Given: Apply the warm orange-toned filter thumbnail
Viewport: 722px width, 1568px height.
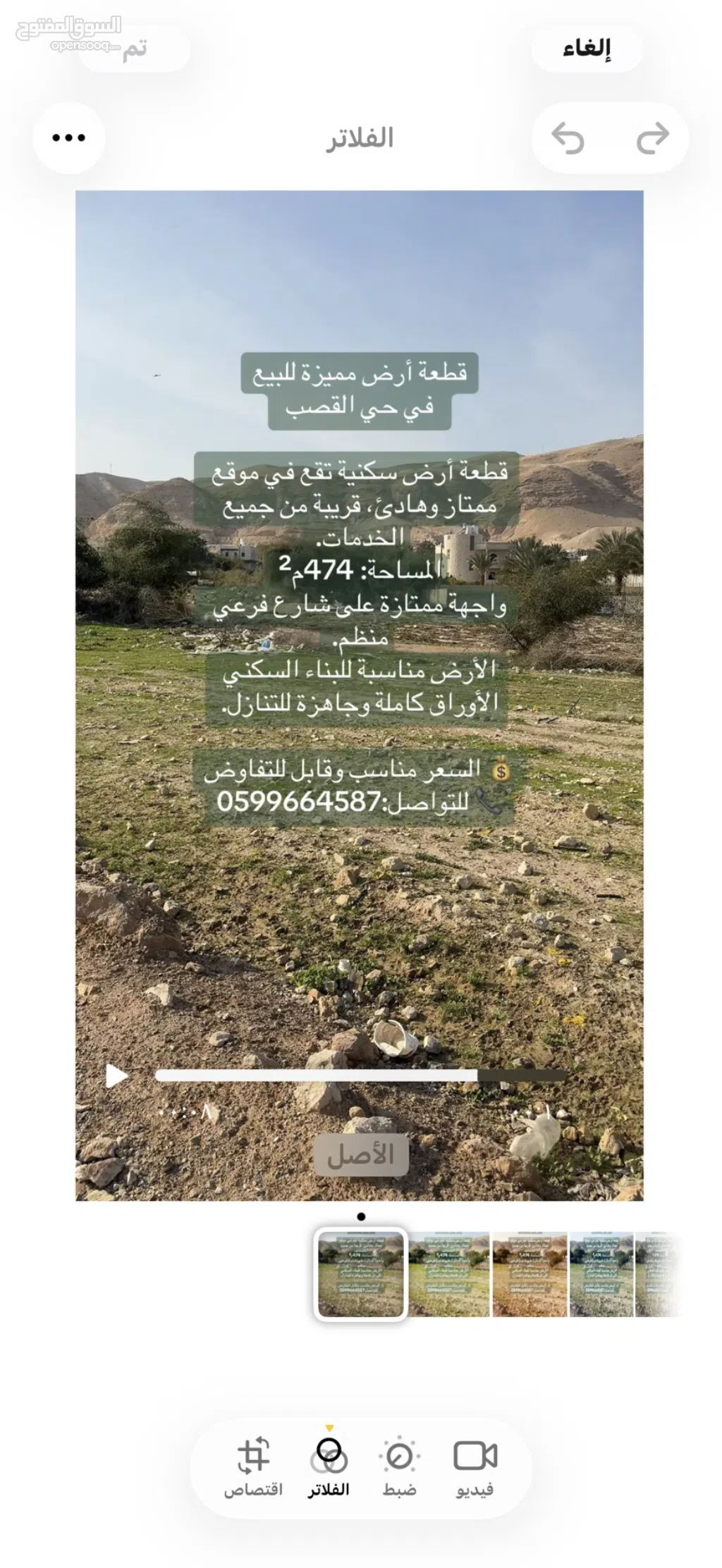Looking at the screenshot, I should click(x=529, y=1274).
